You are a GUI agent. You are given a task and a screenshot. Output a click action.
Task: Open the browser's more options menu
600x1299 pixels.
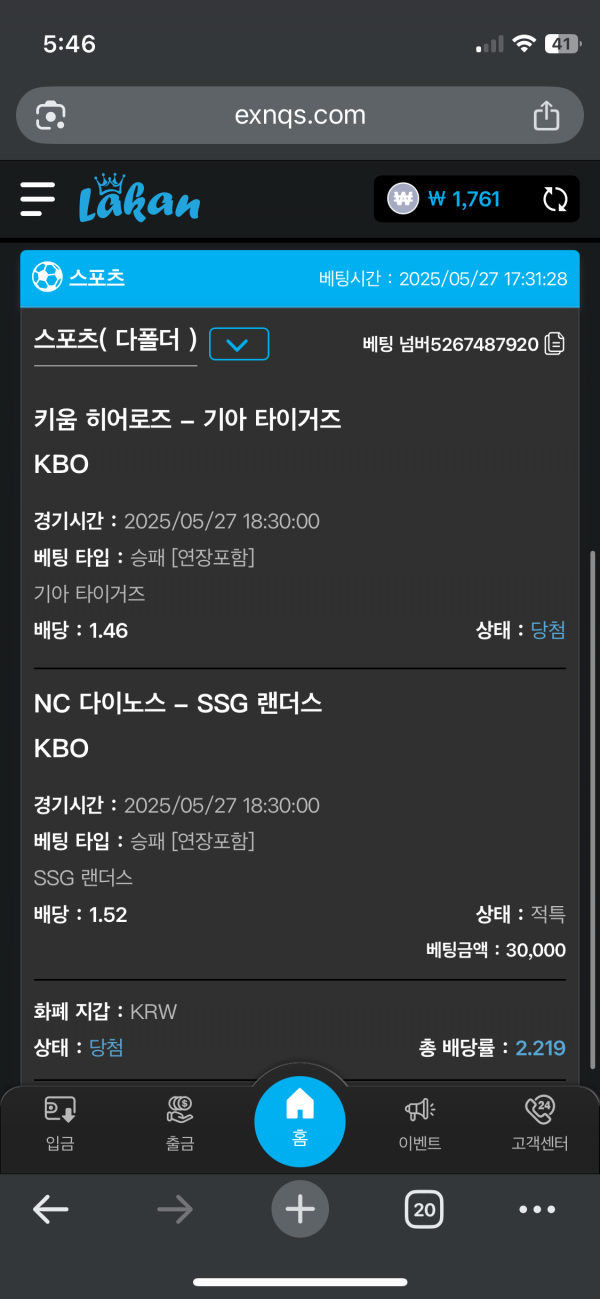coord(537,1210)
